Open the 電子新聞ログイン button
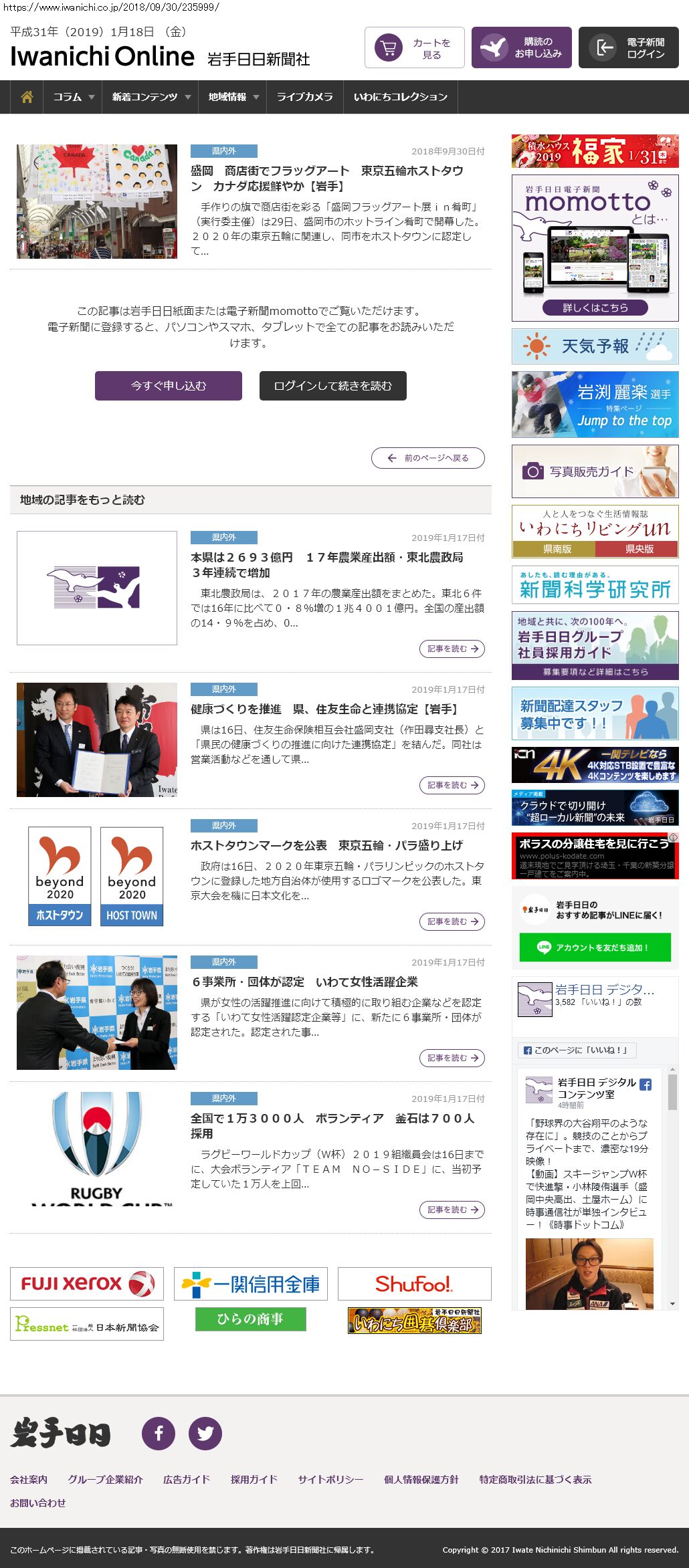This screenshot has height=1568, width=689. coord(629,47)
